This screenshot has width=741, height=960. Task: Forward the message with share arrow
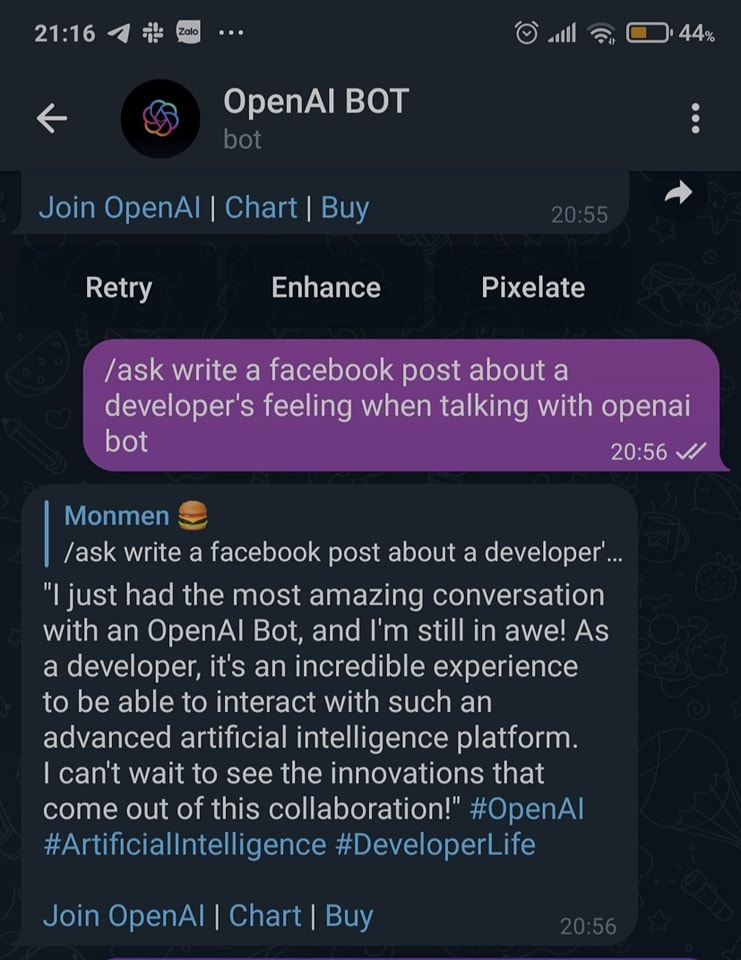pyautogui.click(x=679, y=195)
